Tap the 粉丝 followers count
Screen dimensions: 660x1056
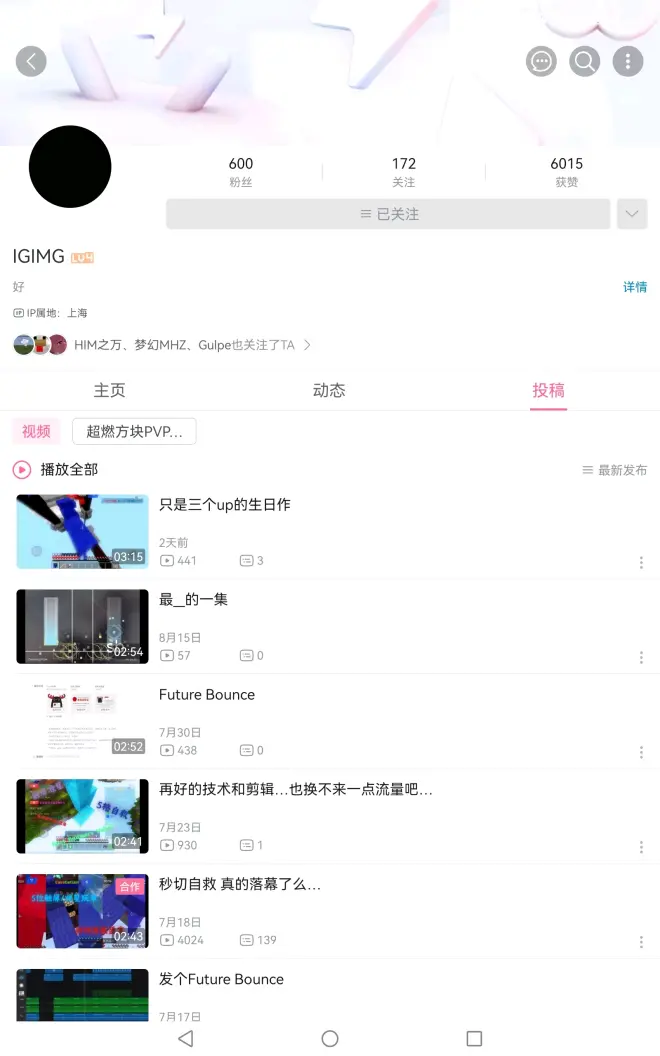[241, 171]
